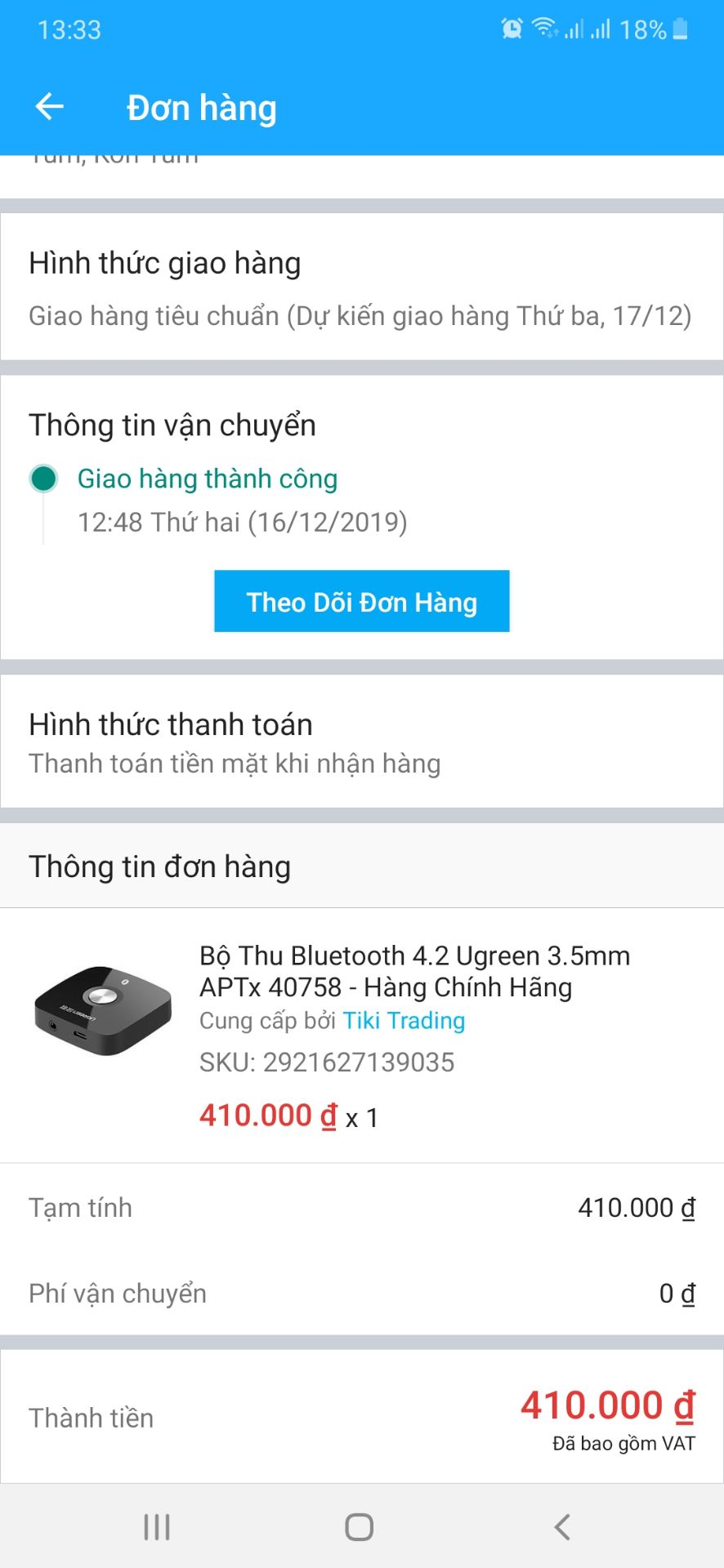Image resolution: width=724 pixels, height=1568 pixels.
Task: Tap the battery indicator showing 18%
Action: pos(654,28)
